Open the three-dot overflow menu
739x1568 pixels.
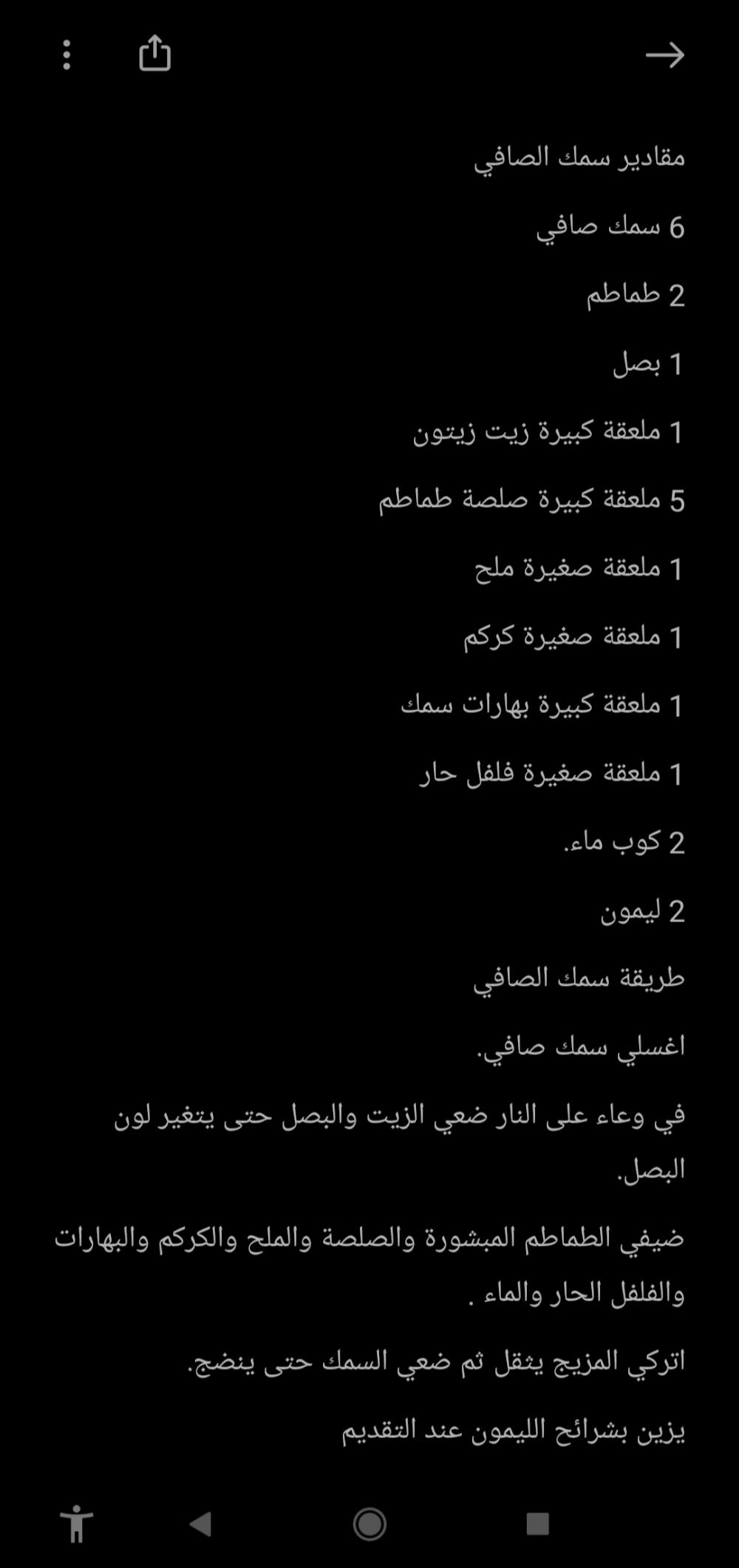point(67,55)
